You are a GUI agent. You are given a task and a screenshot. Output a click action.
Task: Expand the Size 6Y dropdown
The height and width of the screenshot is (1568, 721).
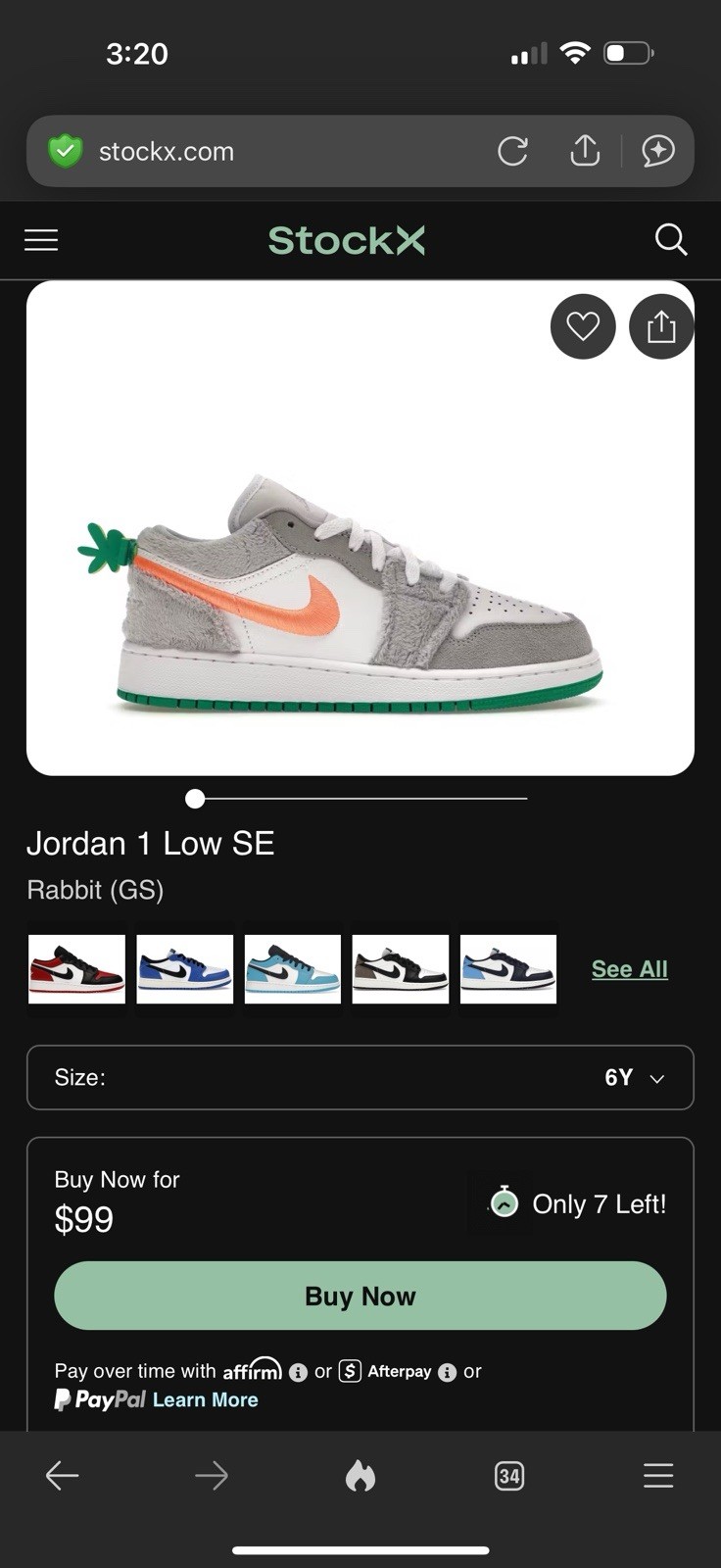360,1078
